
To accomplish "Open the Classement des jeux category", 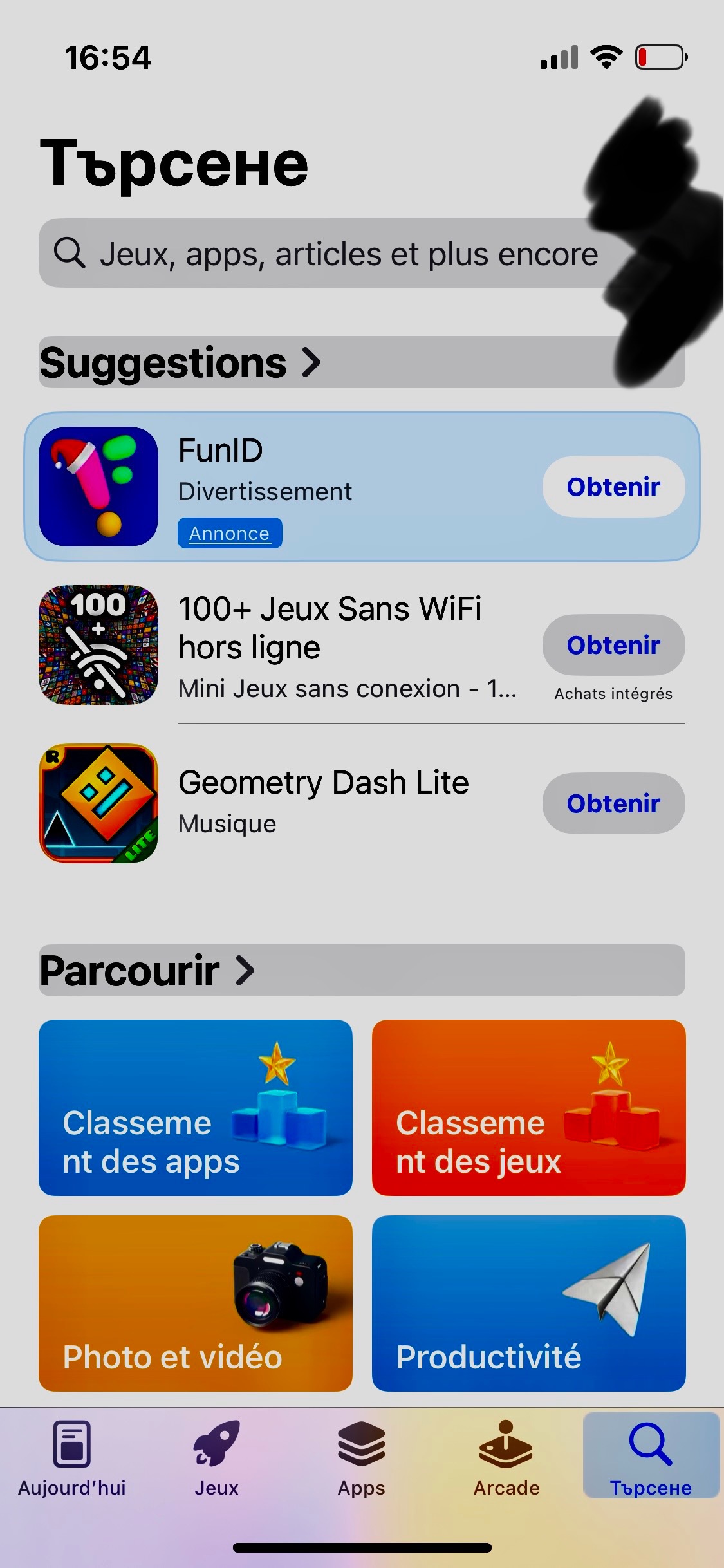I will coord(529,1108).
